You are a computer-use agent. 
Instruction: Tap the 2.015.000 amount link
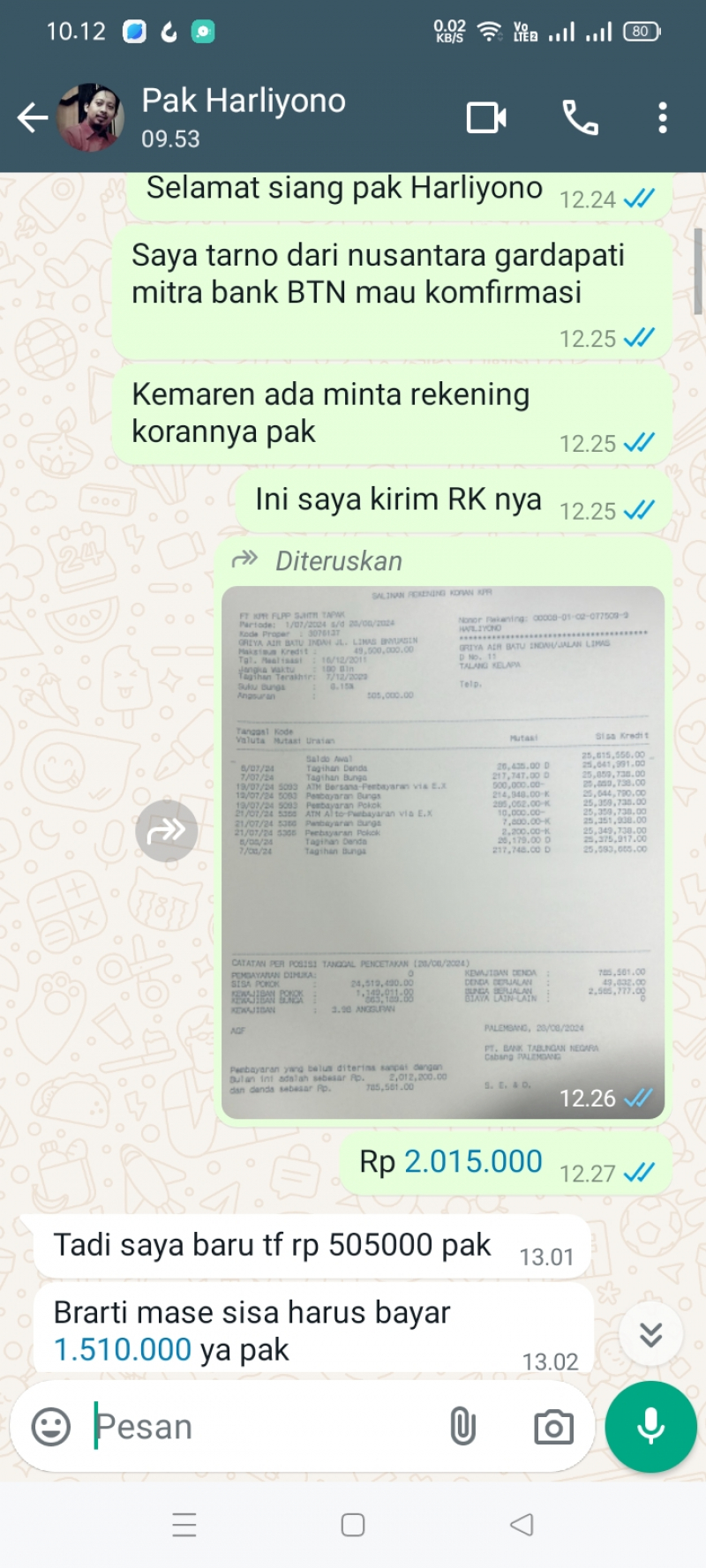(x=473, y=1161)
